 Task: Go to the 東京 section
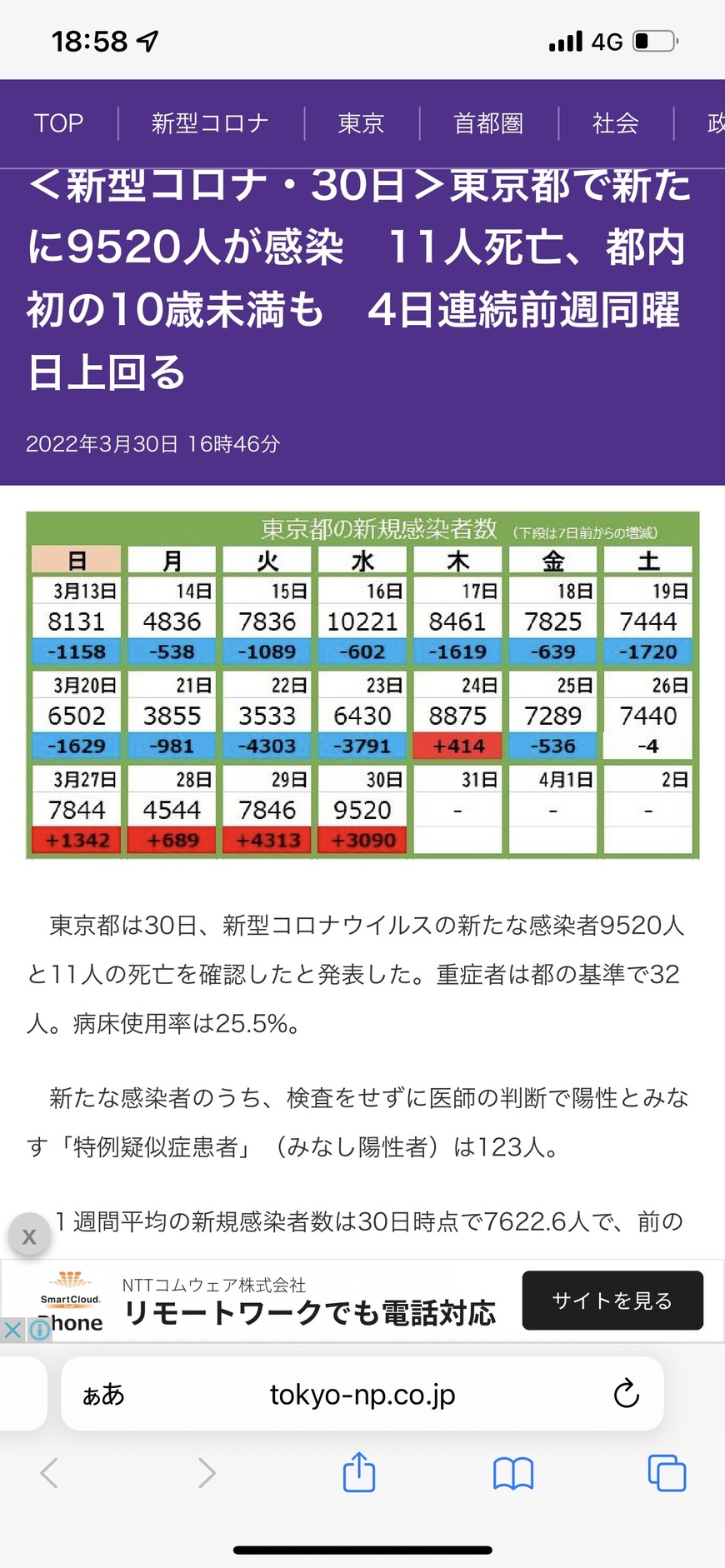(361, 123)
